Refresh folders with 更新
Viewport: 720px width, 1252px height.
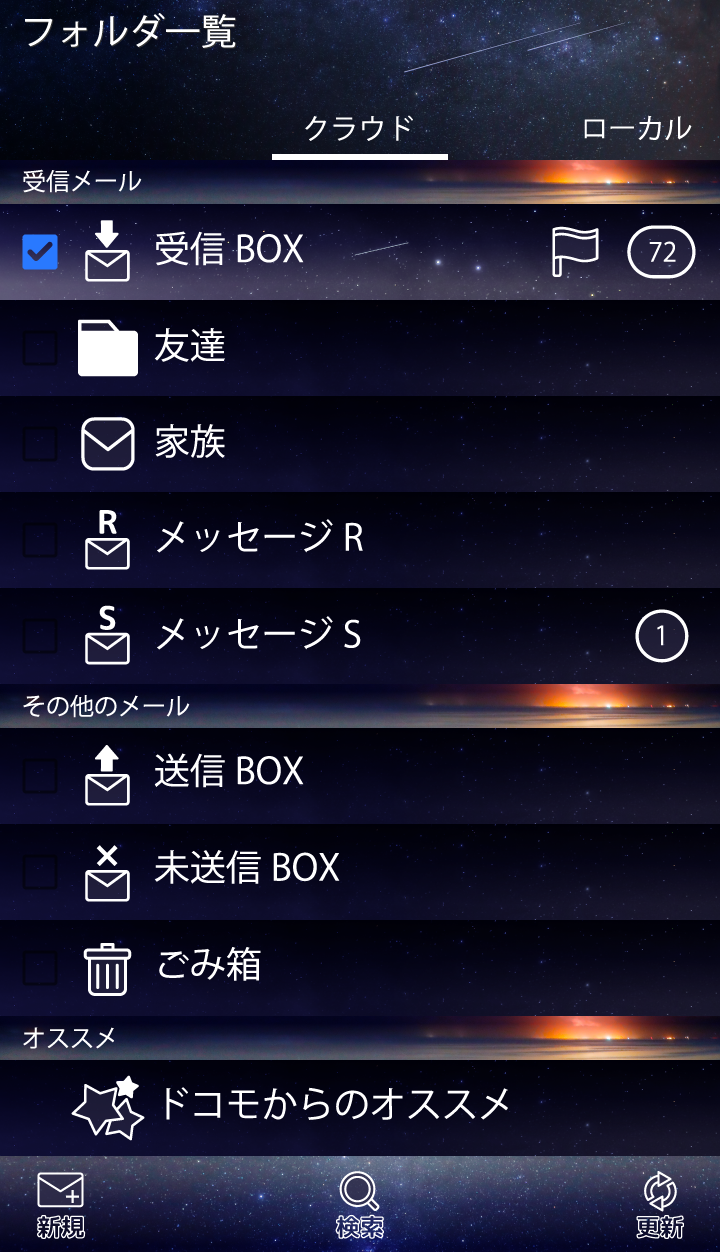pos(659,1204)
